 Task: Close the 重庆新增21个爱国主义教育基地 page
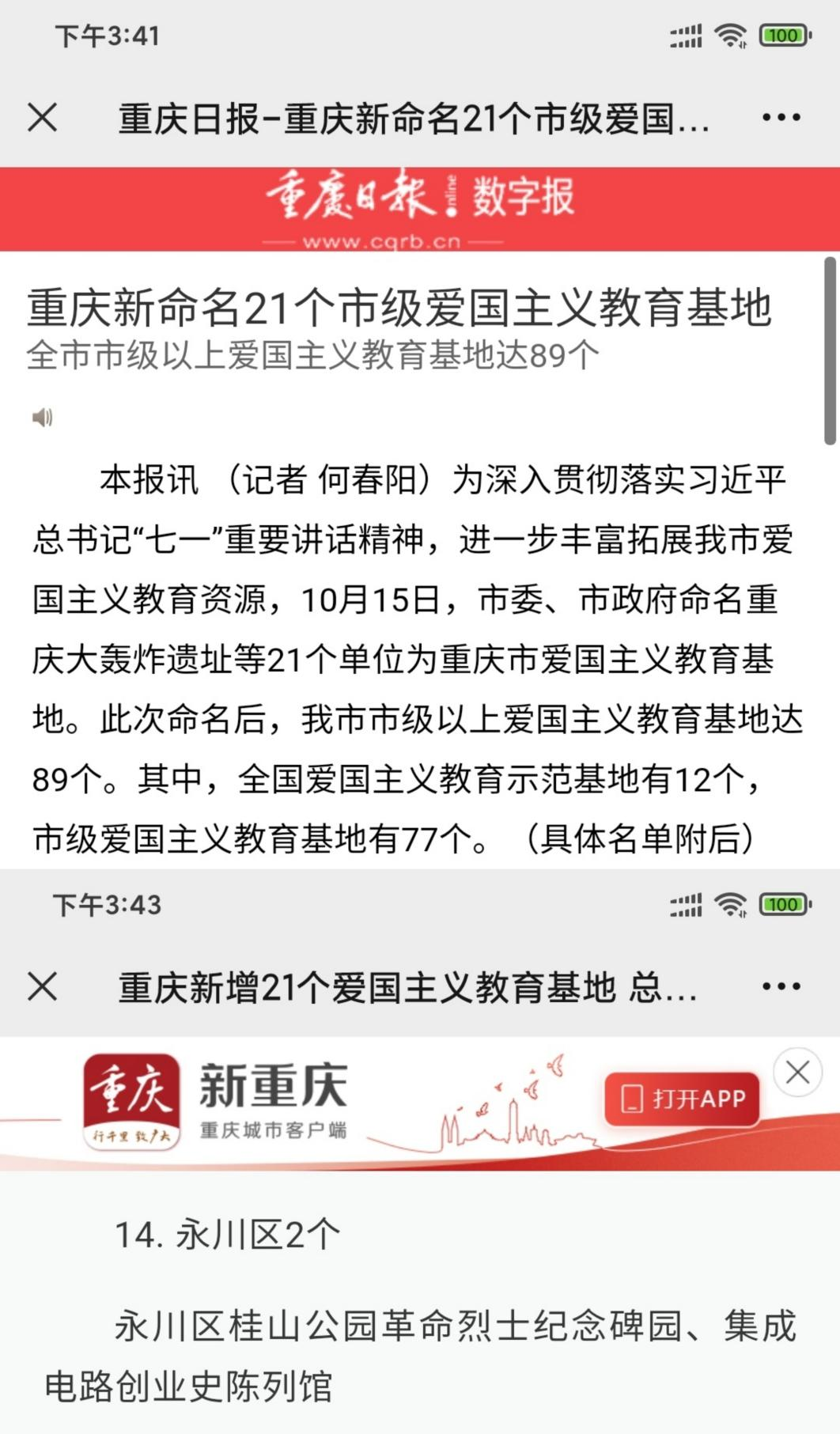[43, 987]
